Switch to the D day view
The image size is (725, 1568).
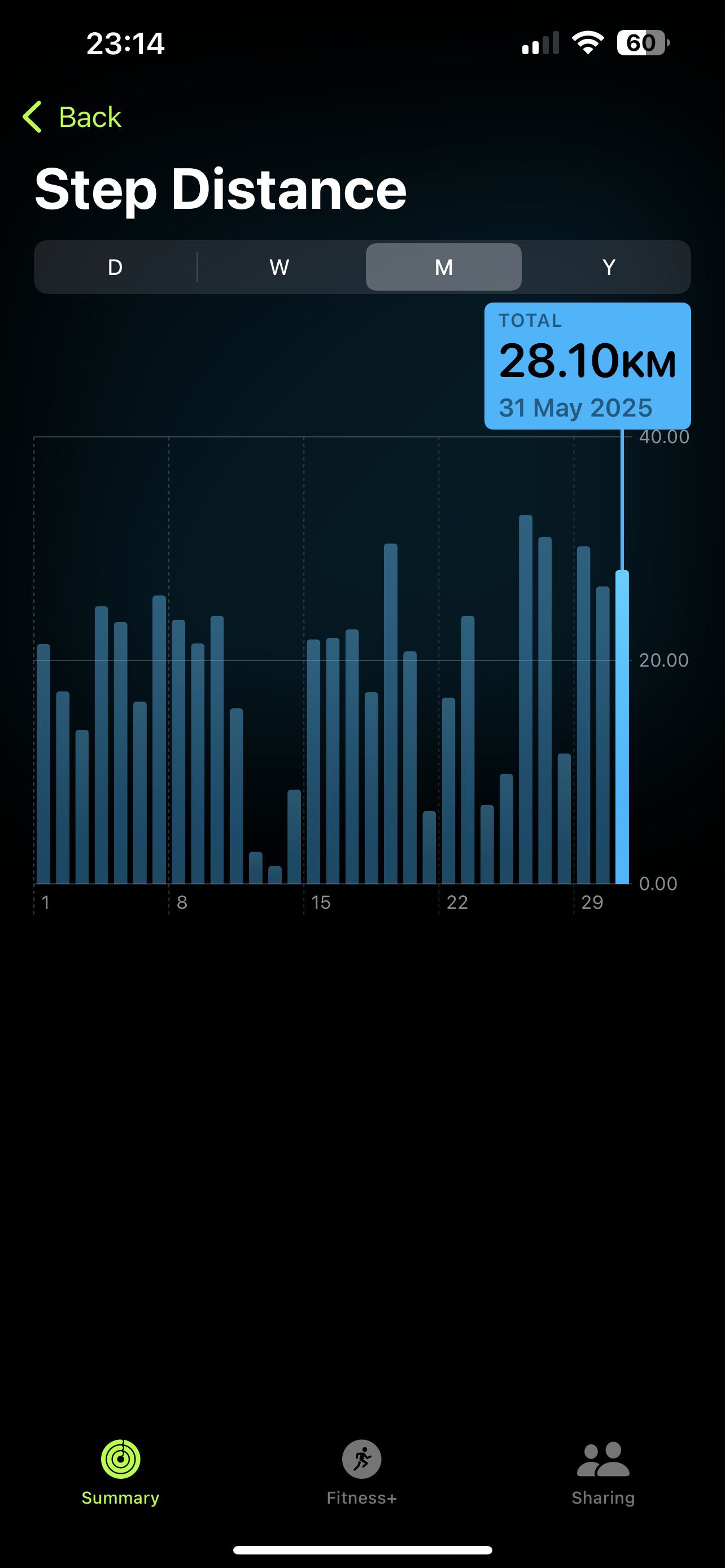pyautogui.click(x=115, y=267)
